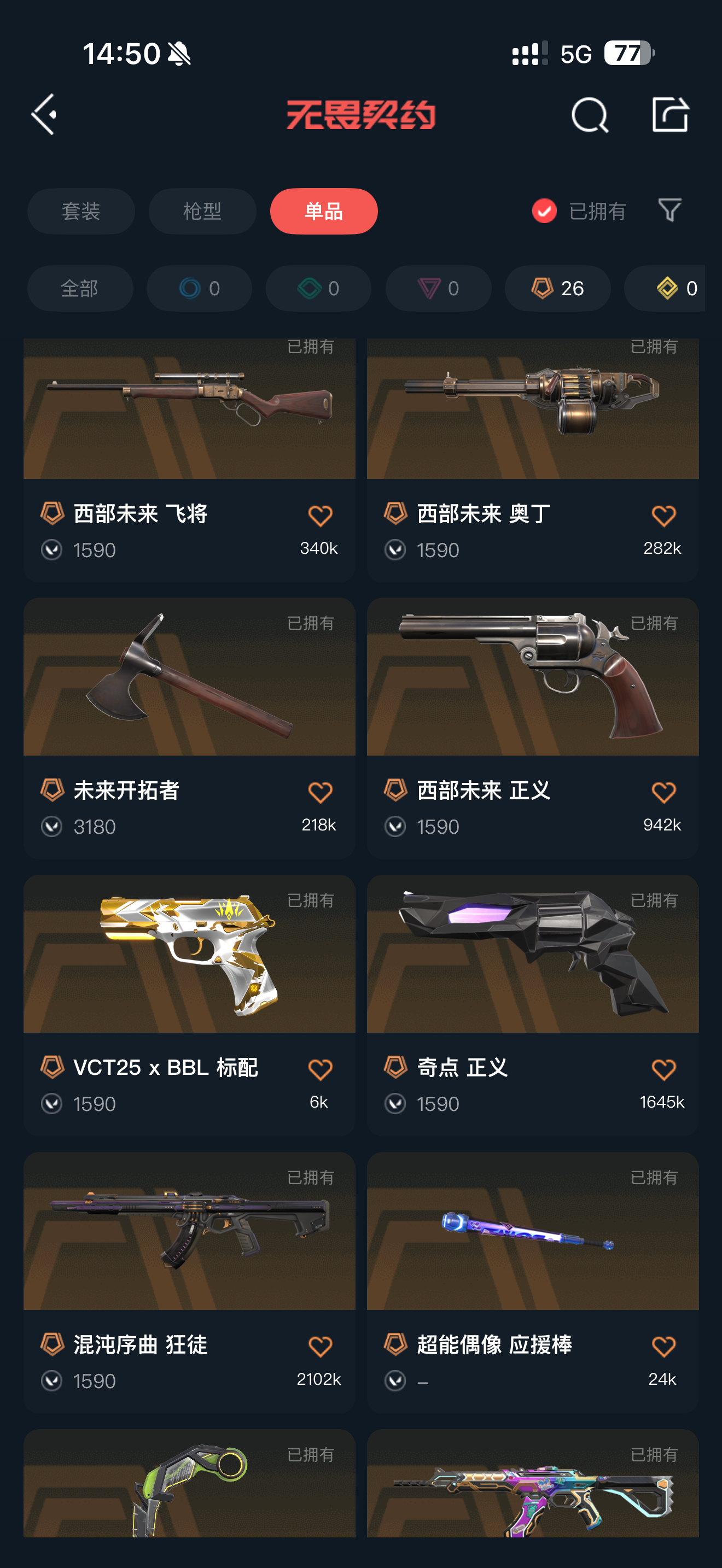Viewport: 722px width, 1568px height.
Task: Switch to the 枪型 tab
Action: tap(202, 211)
